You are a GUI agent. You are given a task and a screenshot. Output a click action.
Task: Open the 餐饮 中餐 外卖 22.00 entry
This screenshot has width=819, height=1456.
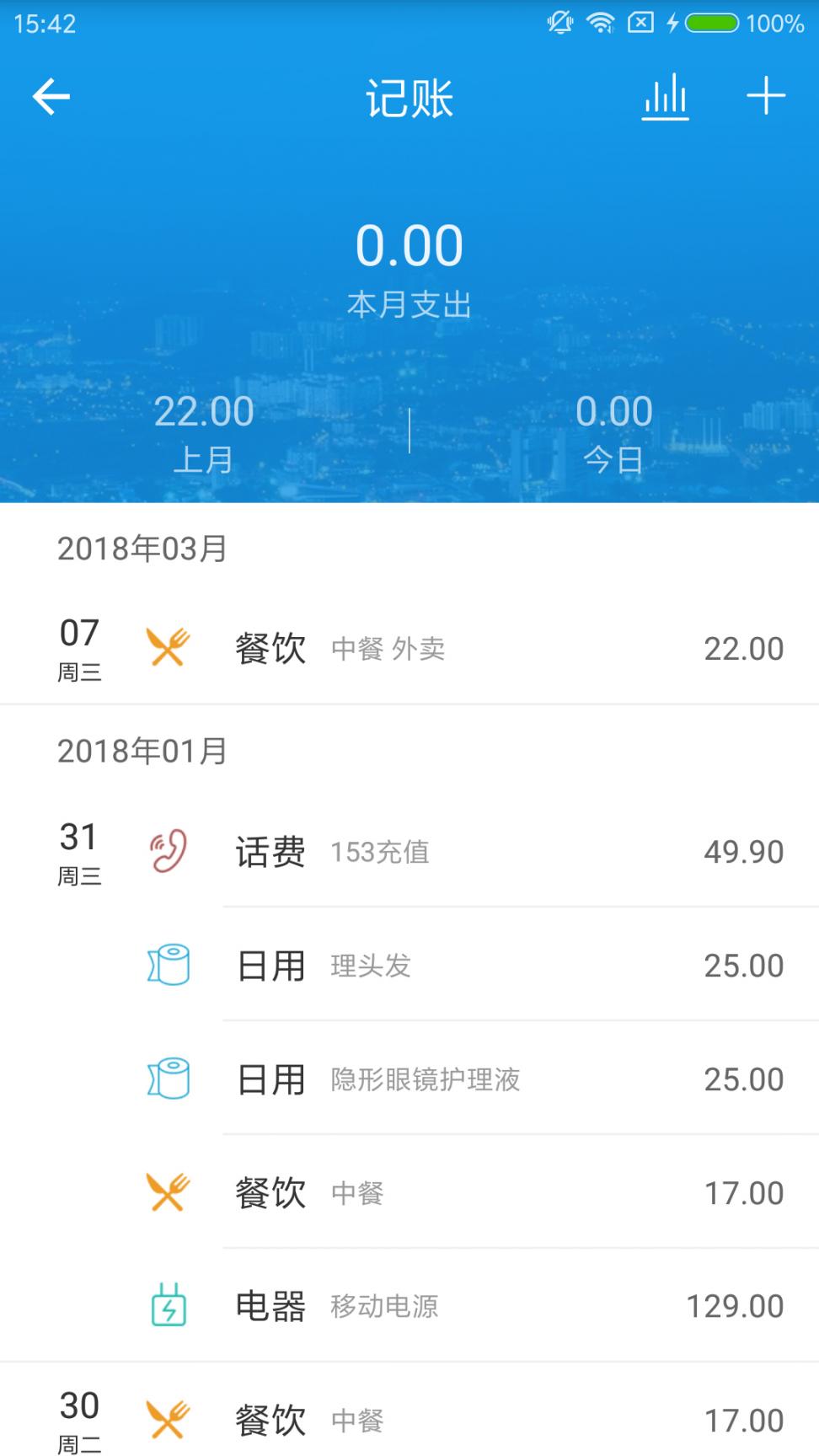[x=472, y=649]
